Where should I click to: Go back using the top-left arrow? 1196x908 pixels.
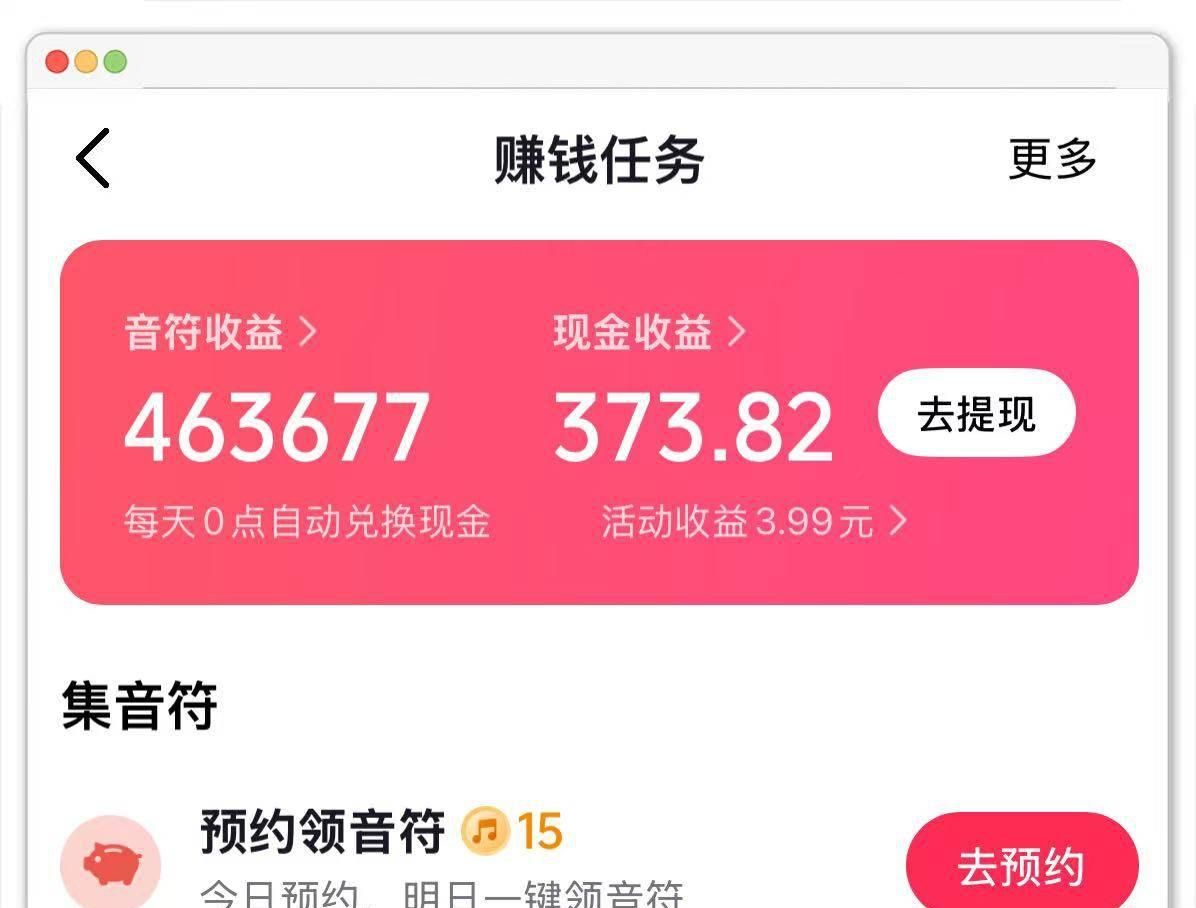tap(93, 158)
